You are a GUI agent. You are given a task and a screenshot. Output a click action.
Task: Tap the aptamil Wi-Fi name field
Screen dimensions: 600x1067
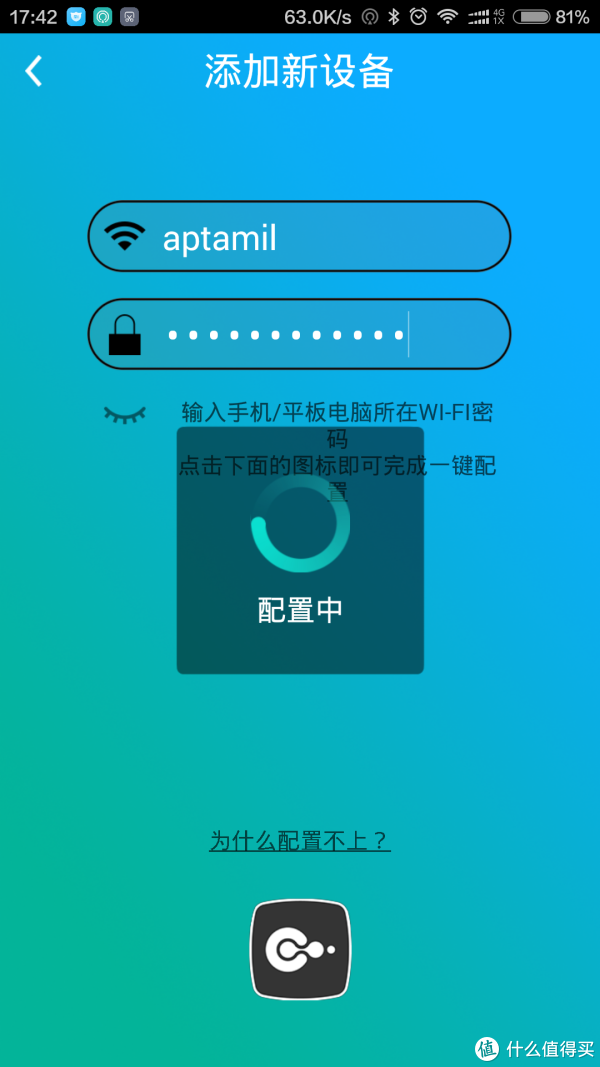tap(299, 236)
